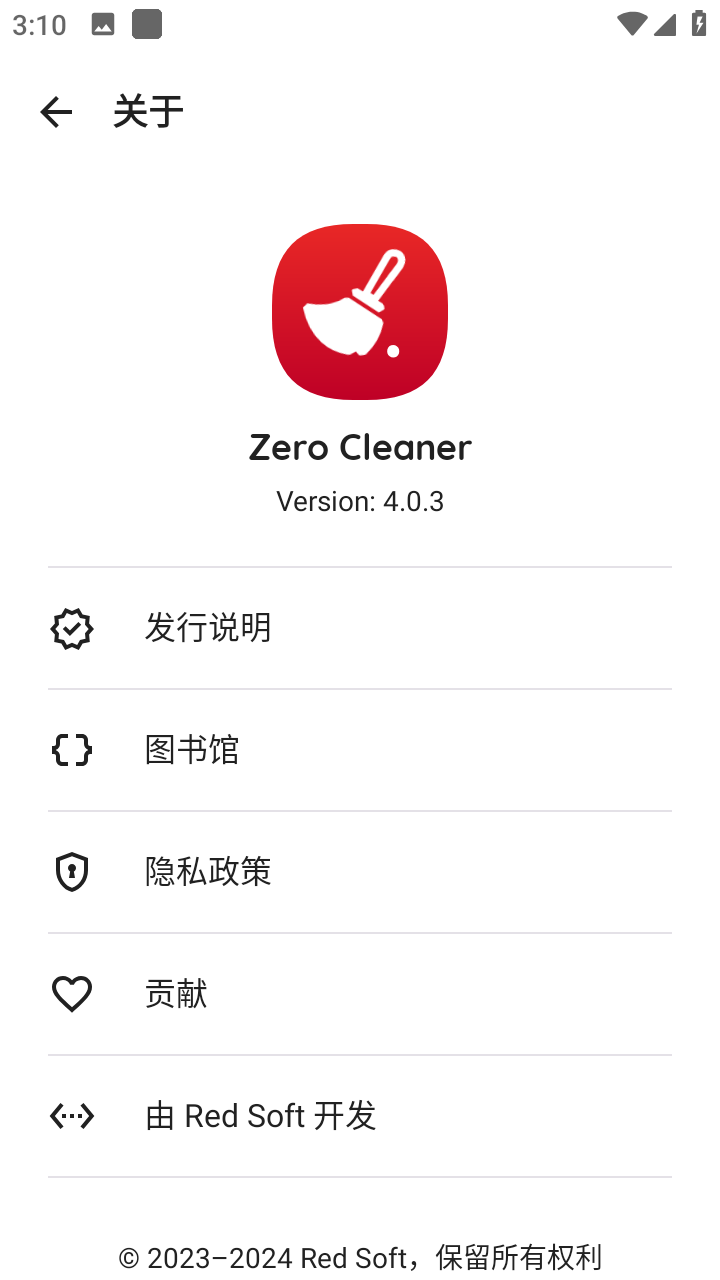The image size is (720, 1280).
Task: Open the 贡献 row
Action: [x=360, y=994]
